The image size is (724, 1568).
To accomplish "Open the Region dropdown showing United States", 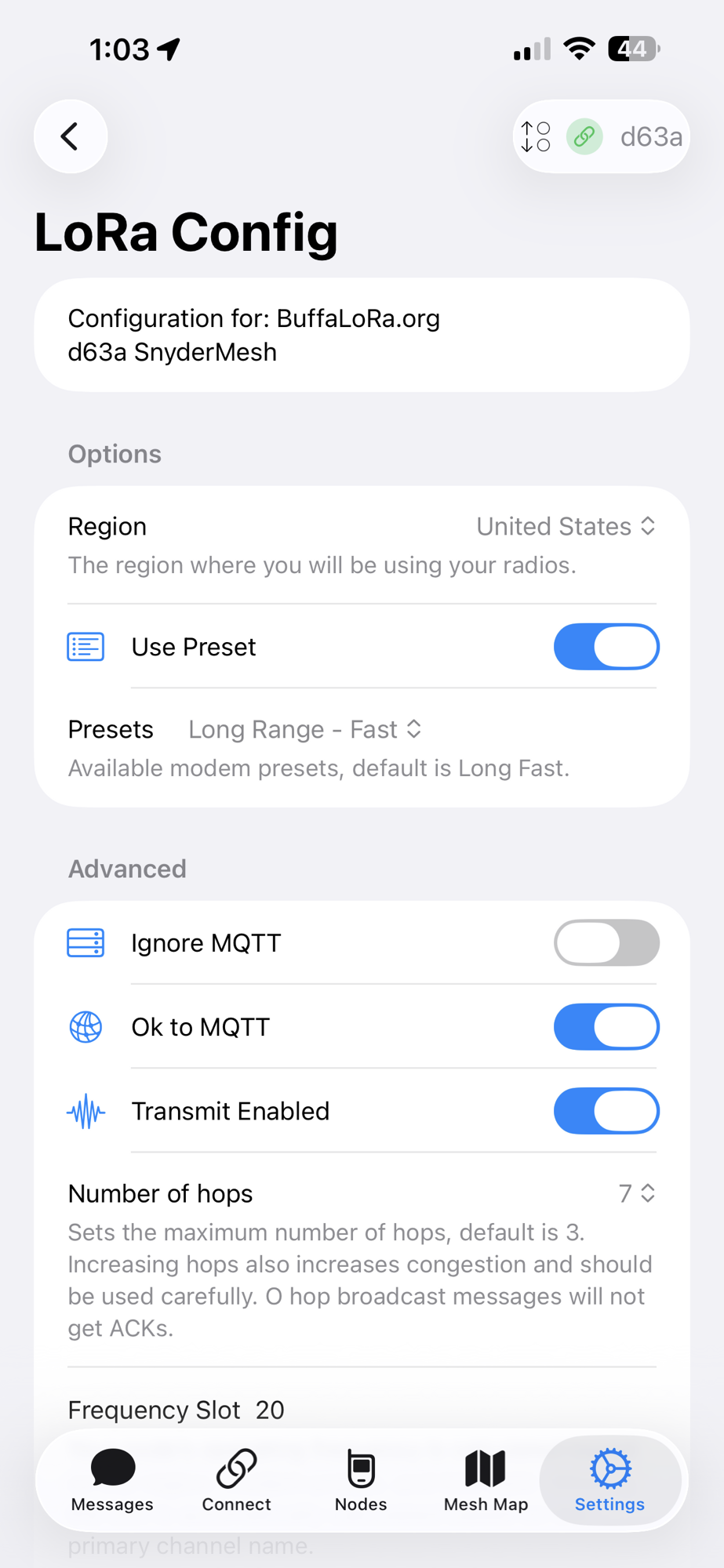I will coord(566,526).
